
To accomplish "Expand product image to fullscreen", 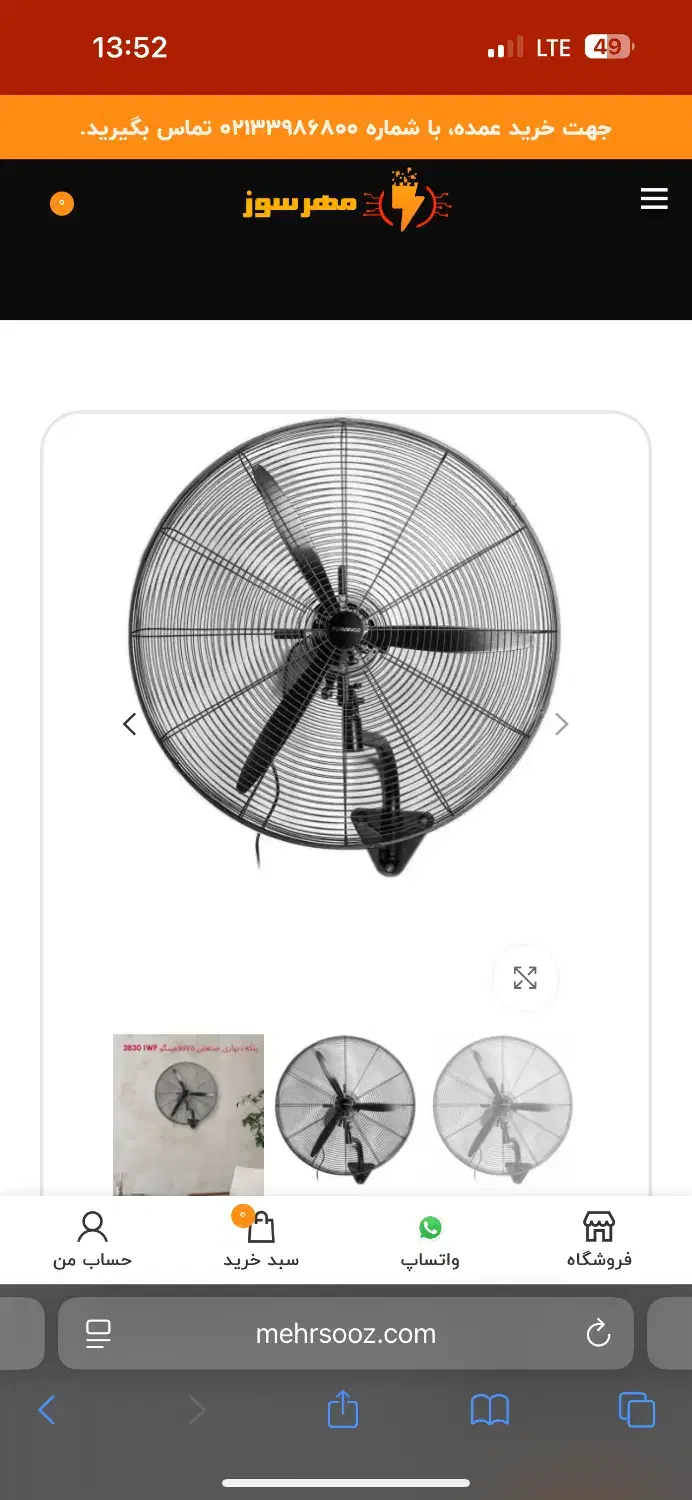I will [x=525, y=978].
